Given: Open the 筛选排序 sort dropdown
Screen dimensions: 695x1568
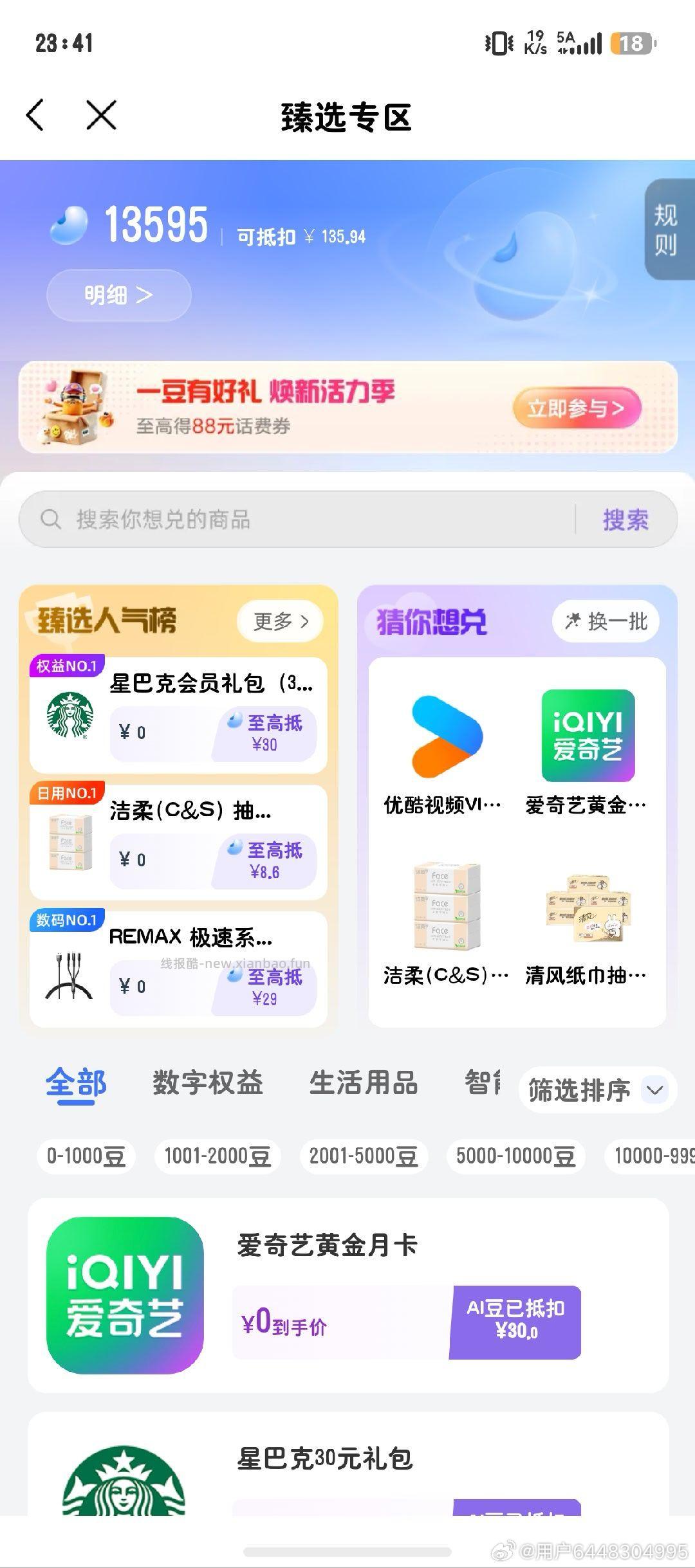Looking at the screenshot, I should 595,1089.
